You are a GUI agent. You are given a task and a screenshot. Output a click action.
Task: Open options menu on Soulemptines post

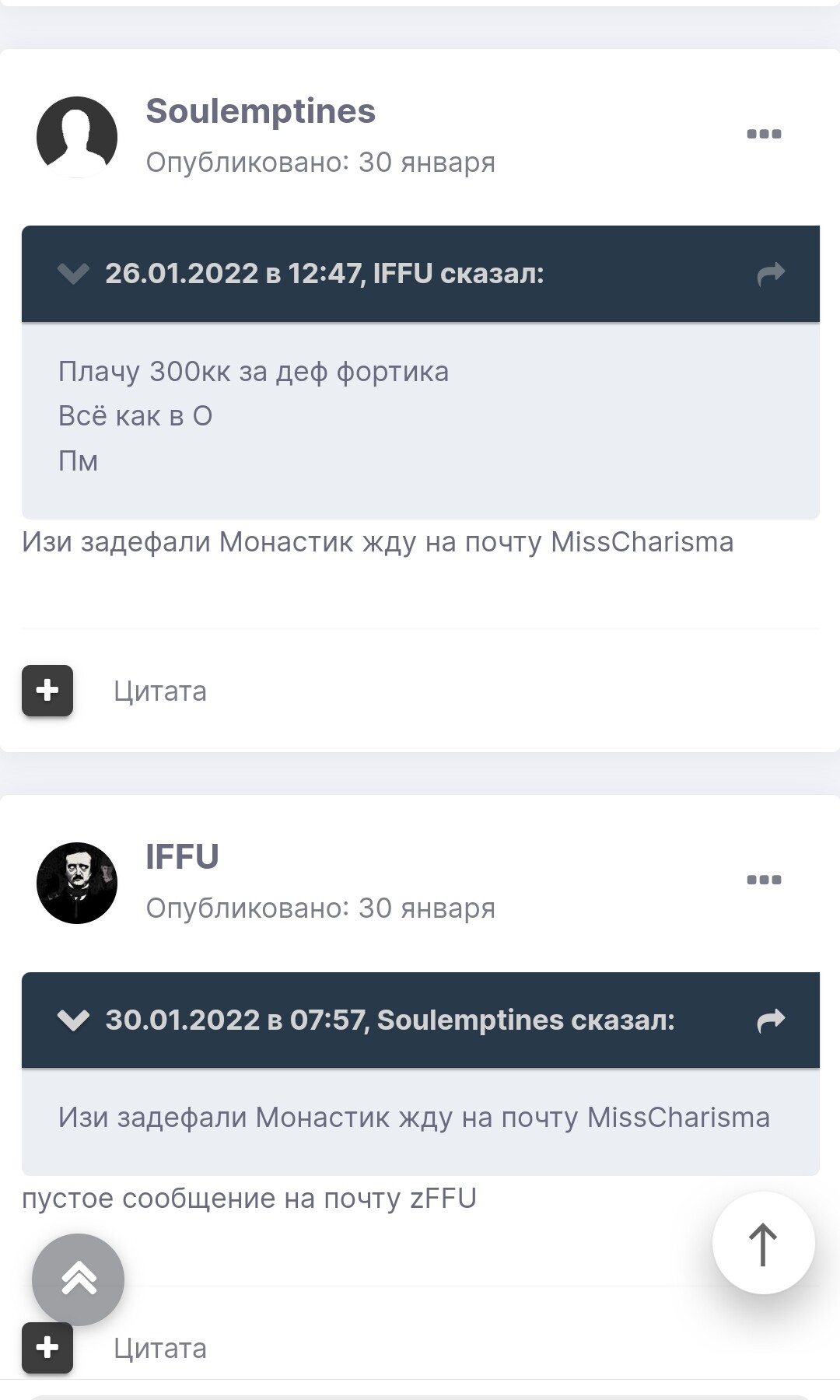coord(763,134)
